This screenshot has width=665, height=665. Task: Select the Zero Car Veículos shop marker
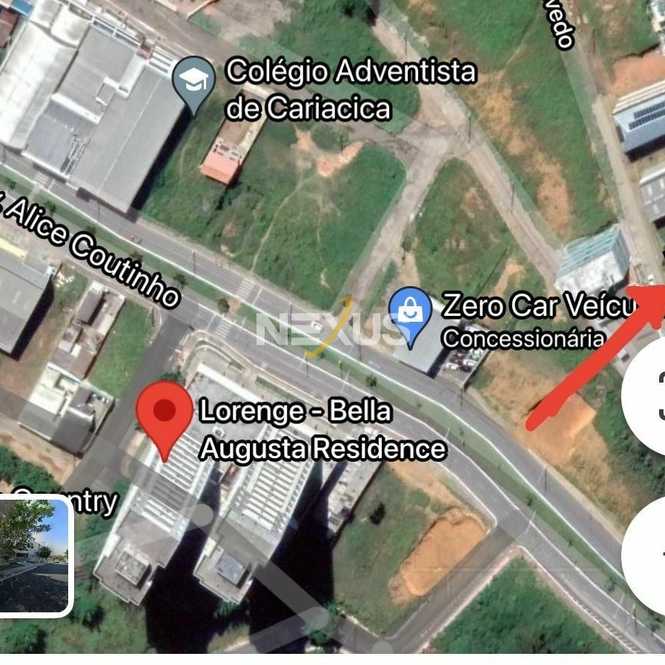click(x=409, y=309)
